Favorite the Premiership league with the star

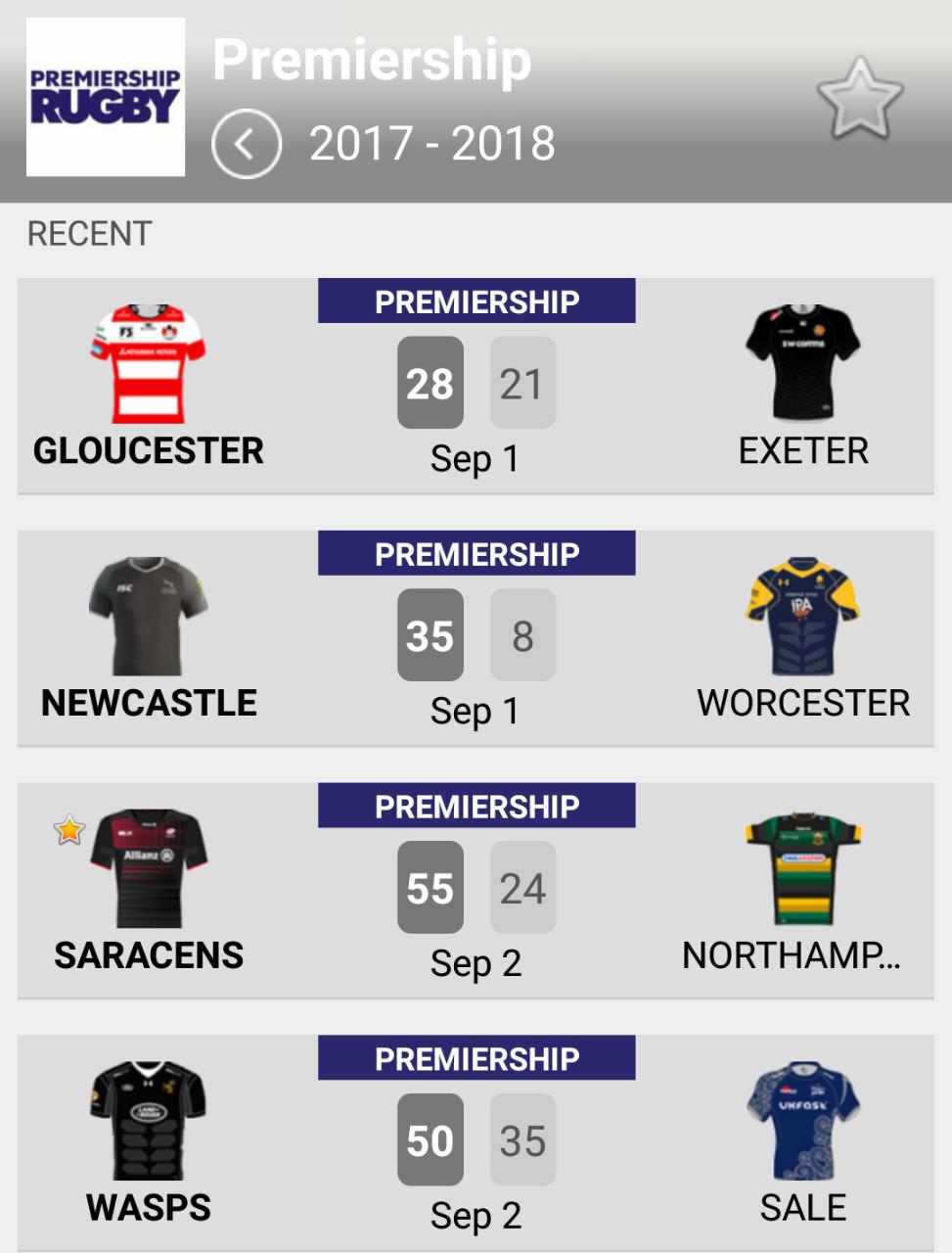pyautogui.click(x=859, y=99)
